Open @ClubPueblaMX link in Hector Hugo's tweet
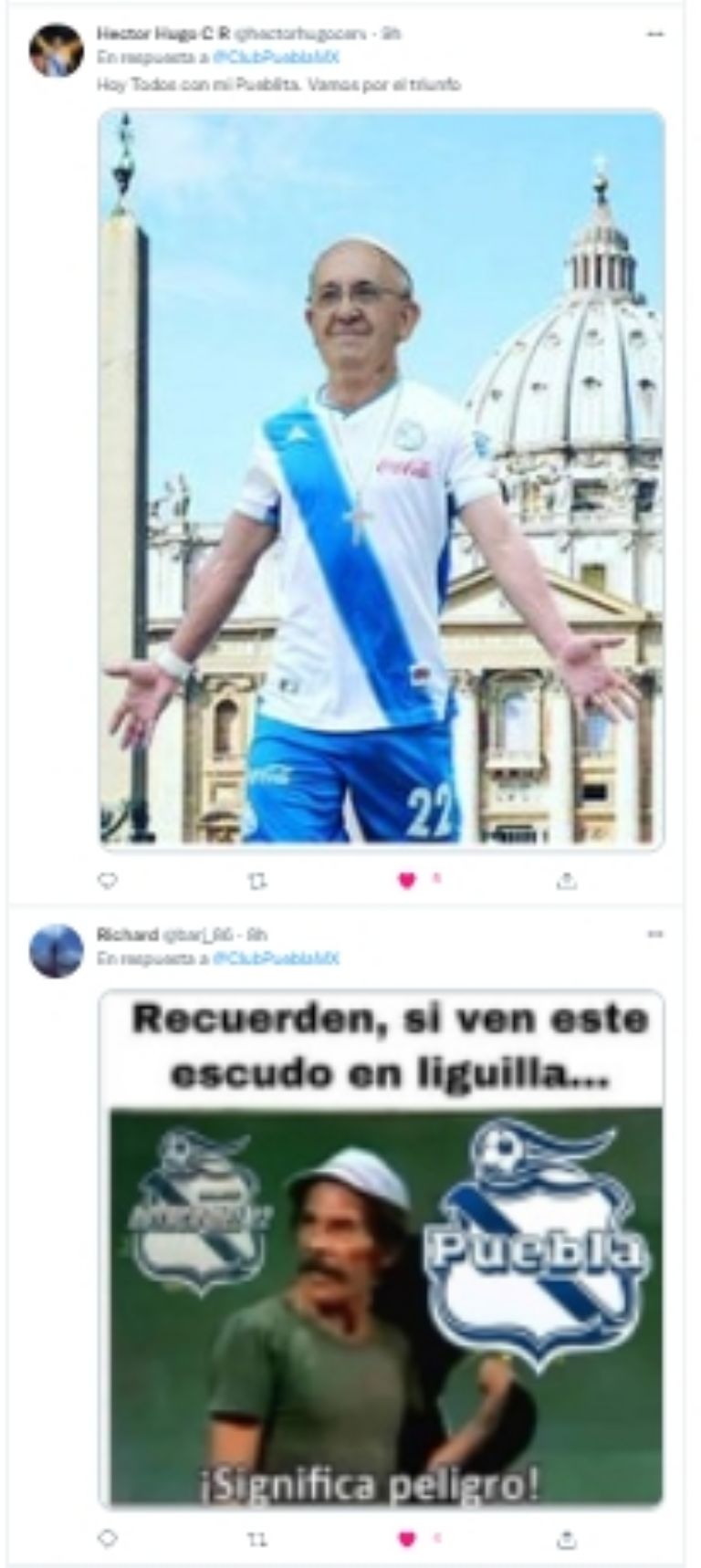 (276, 58)
